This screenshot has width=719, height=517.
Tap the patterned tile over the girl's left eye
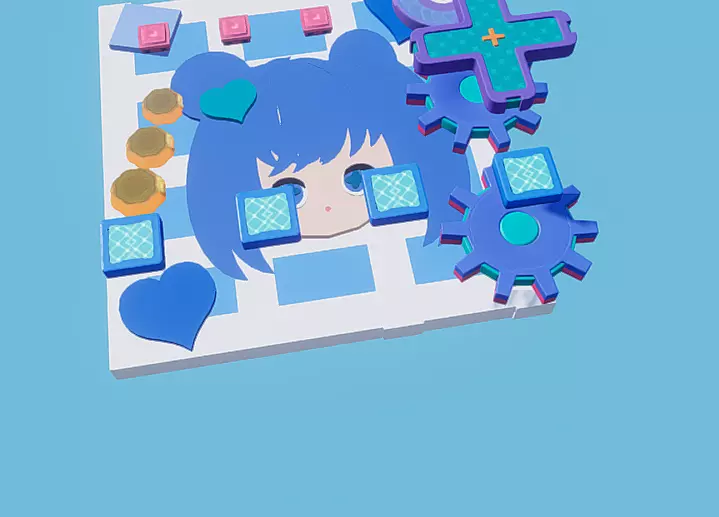267,217
